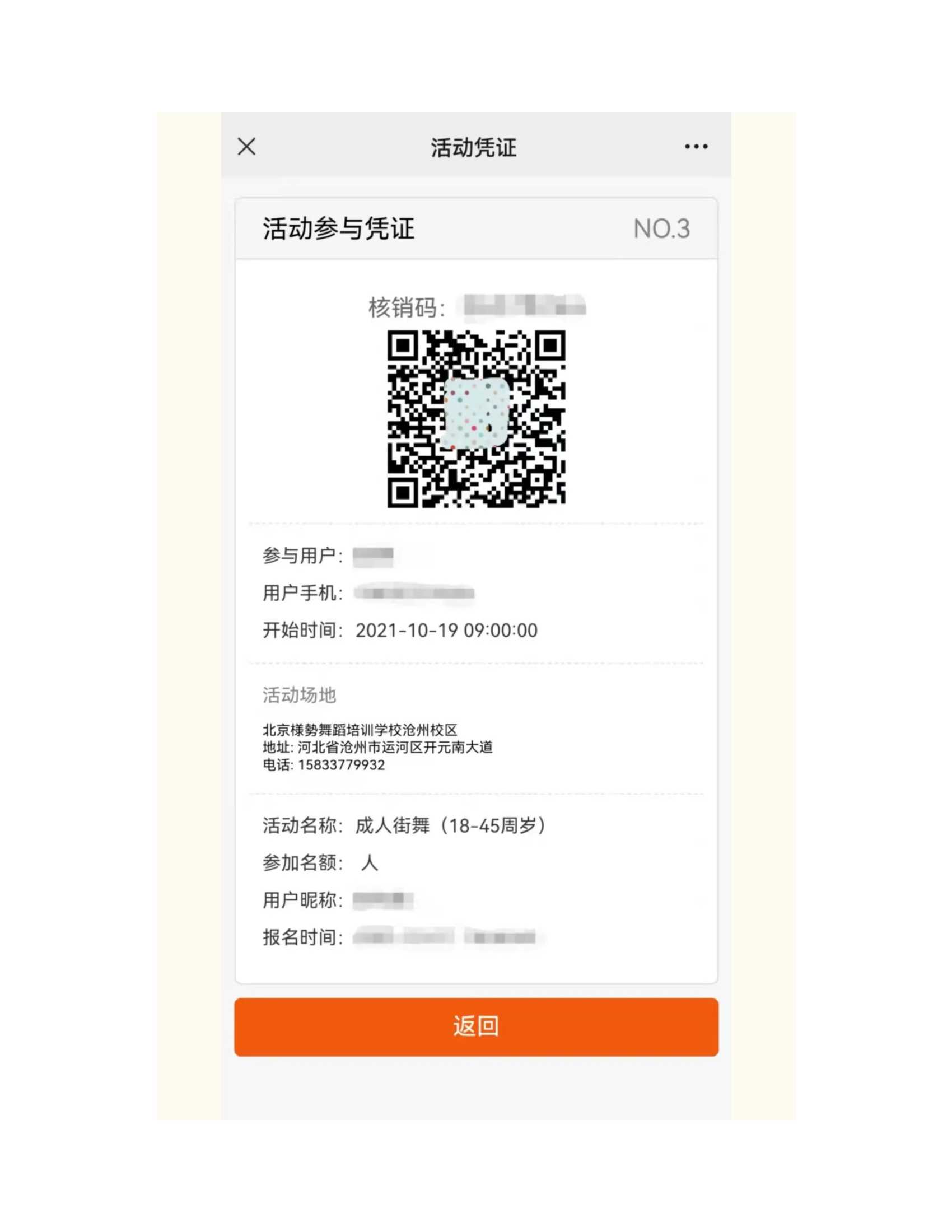The image size is (952, 1232).
Task: Tap the orange 返回 button
Action: pos(476,1026)
